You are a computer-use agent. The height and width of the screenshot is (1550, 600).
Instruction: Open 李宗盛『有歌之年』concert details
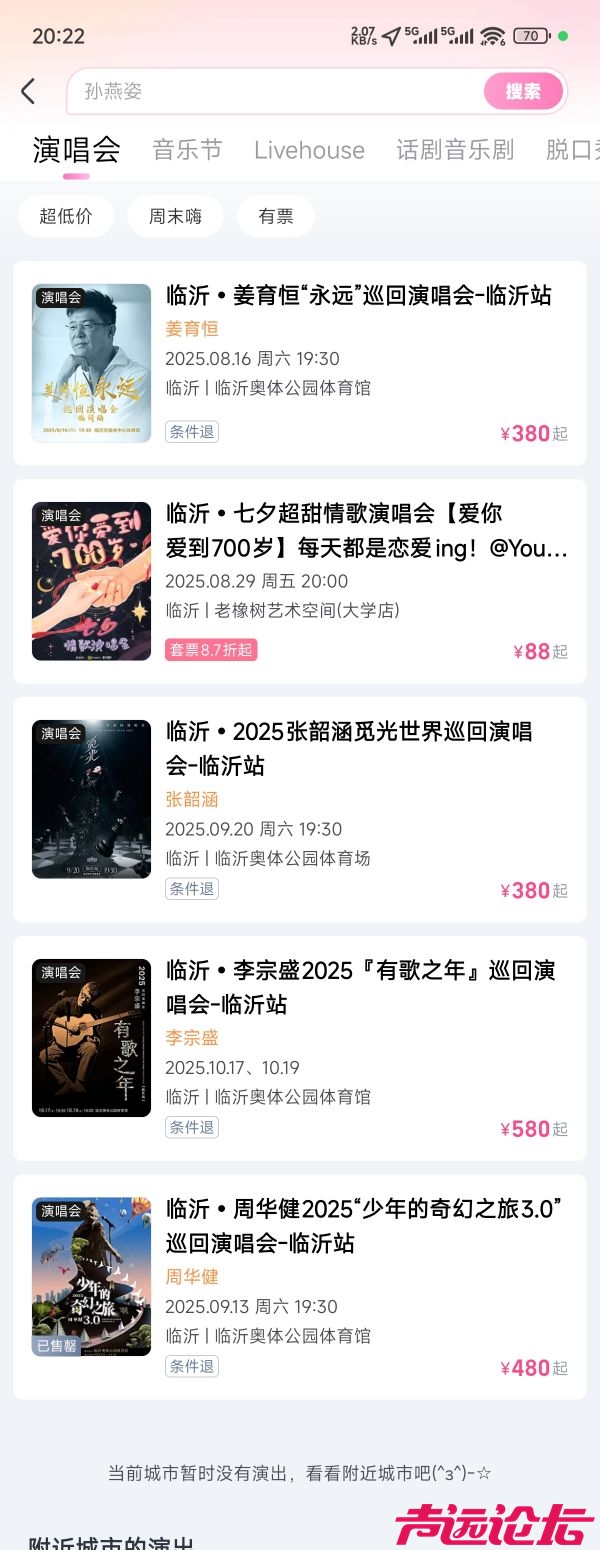coord(360,987)
